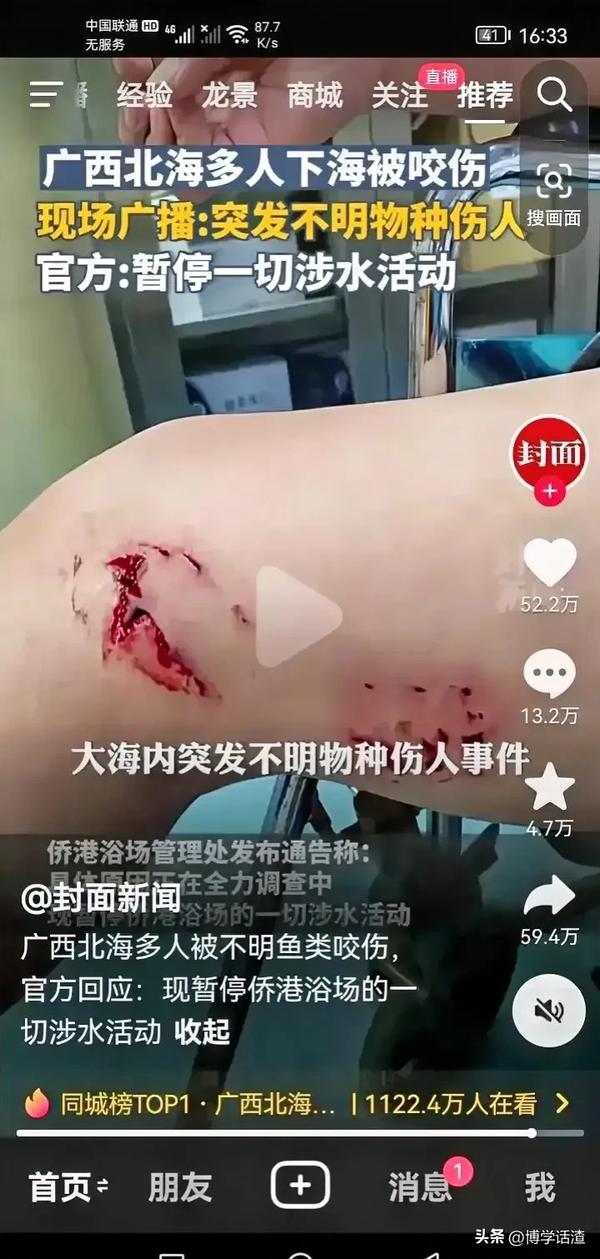
Task: Create a post with plus button
Action: click(300, 1187)
